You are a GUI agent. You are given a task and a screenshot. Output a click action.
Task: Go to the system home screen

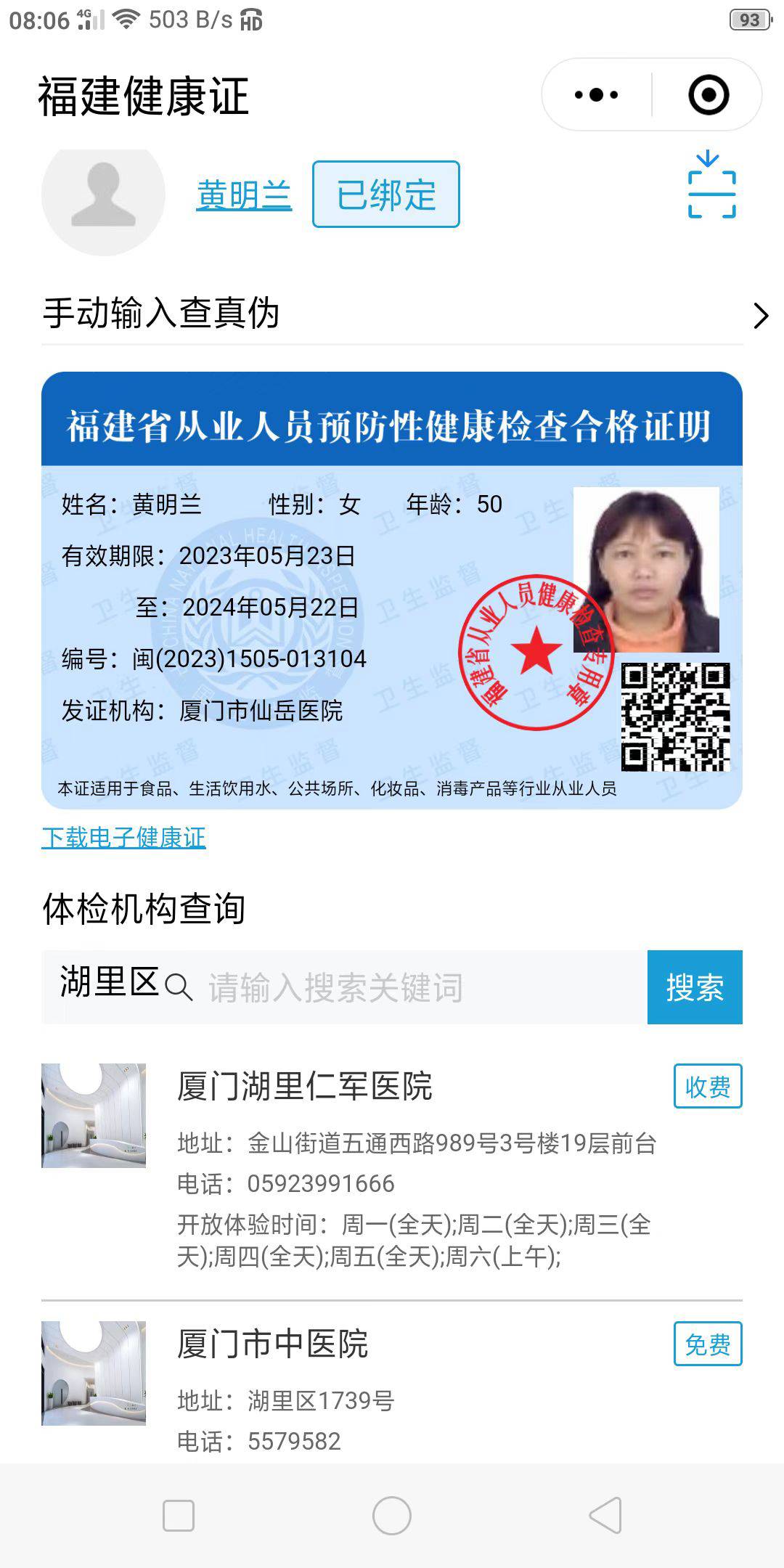pos(392,1516)
